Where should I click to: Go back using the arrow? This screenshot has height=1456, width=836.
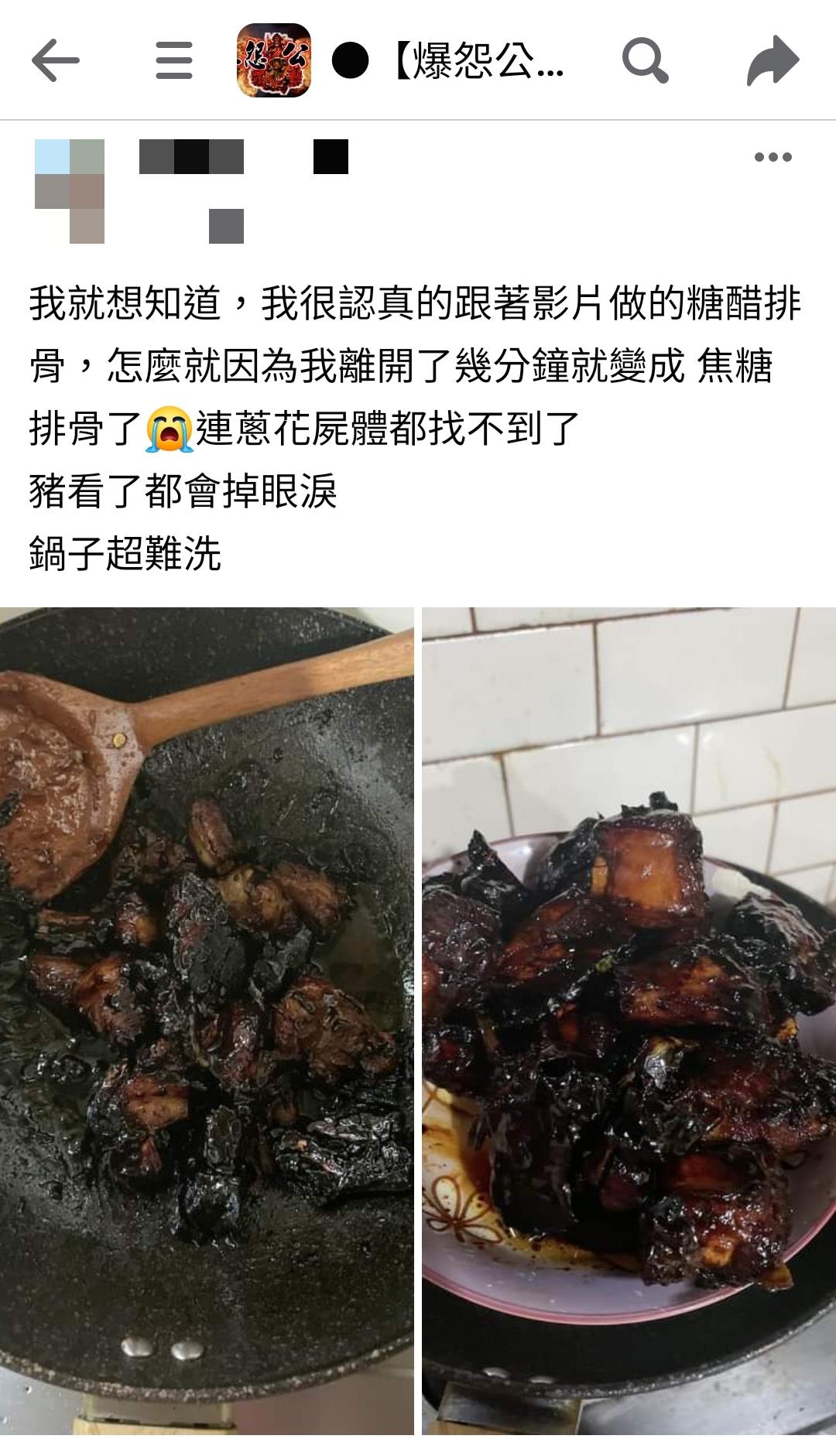55,60
